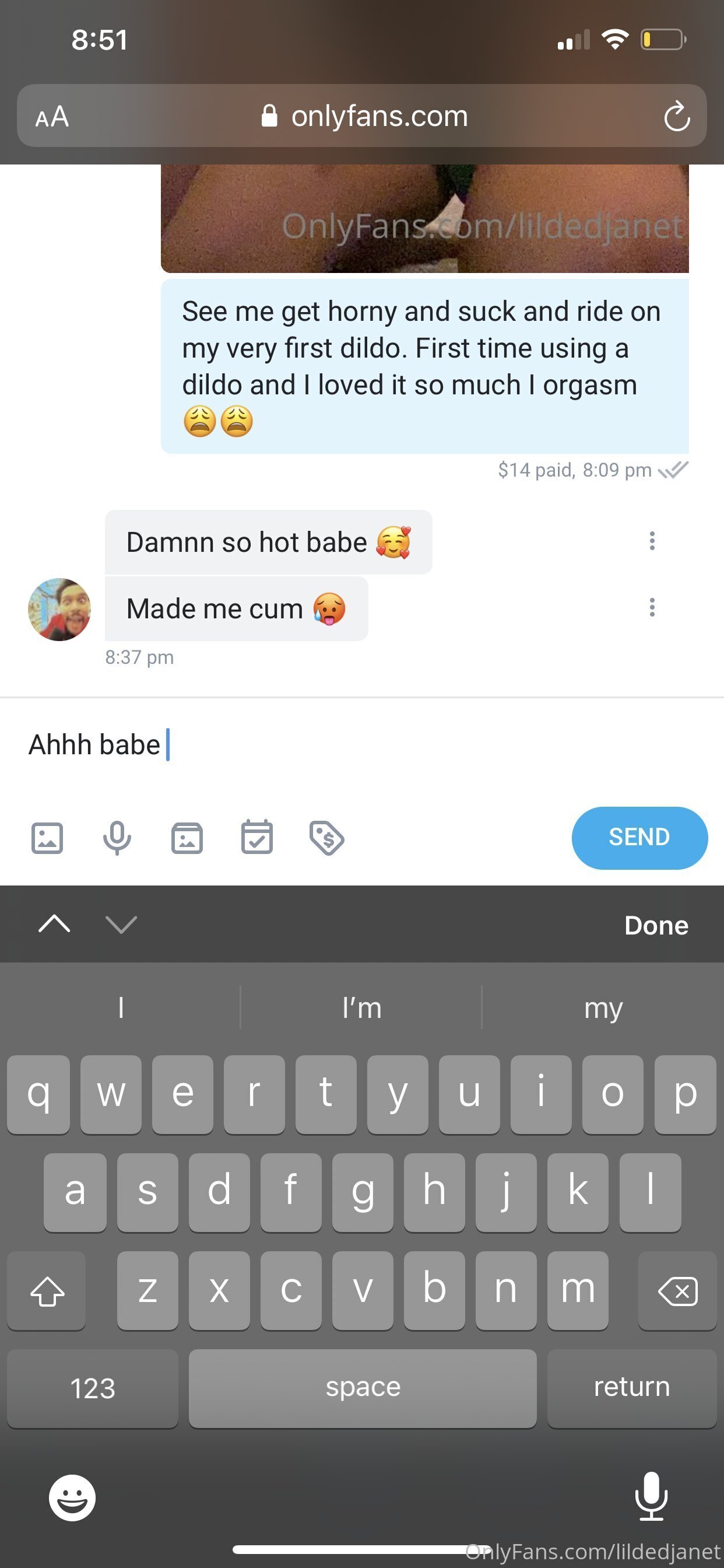Focus the message text field

[362, 745]
